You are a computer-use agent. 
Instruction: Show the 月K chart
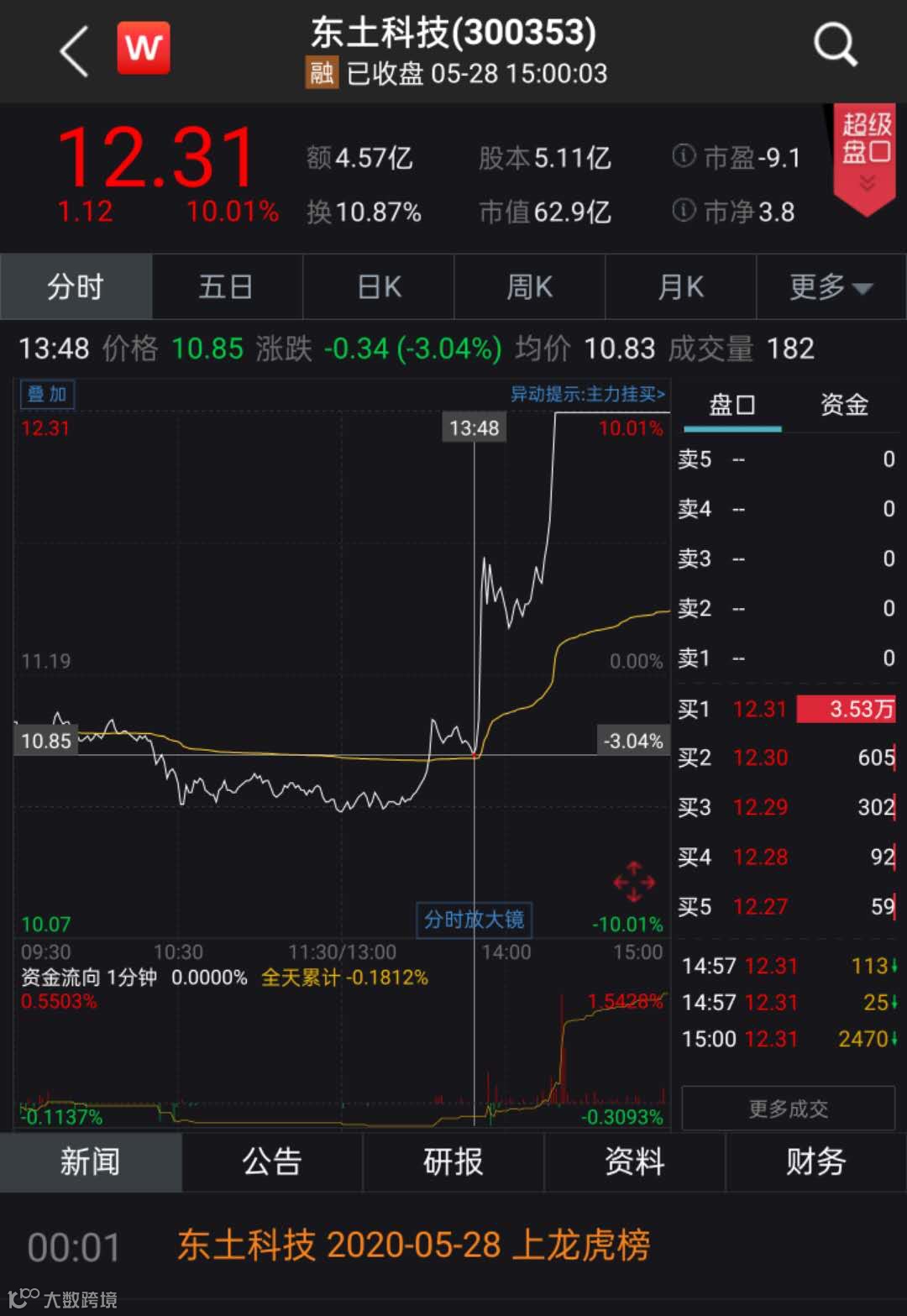(680, 287)
